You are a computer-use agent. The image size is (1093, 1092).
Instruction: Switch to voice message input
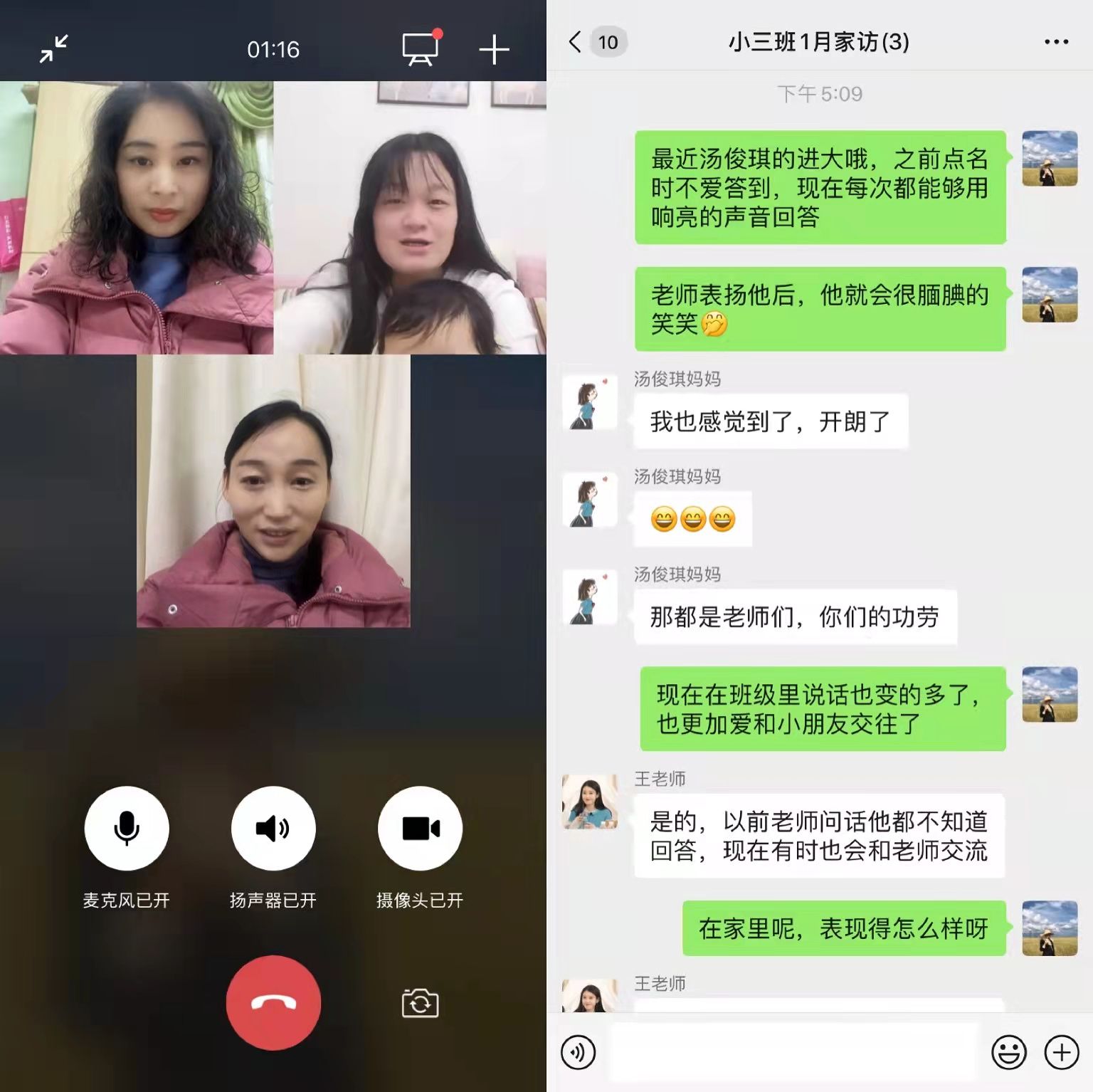click(x=578, y=1052)
